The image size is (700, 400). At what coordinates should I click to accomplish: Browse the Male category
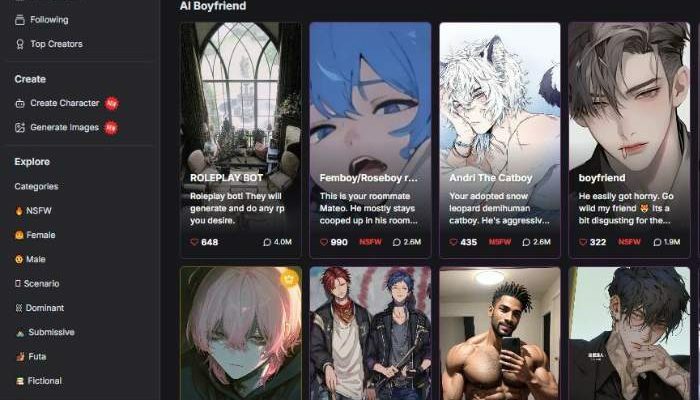(x=37, y=259)
